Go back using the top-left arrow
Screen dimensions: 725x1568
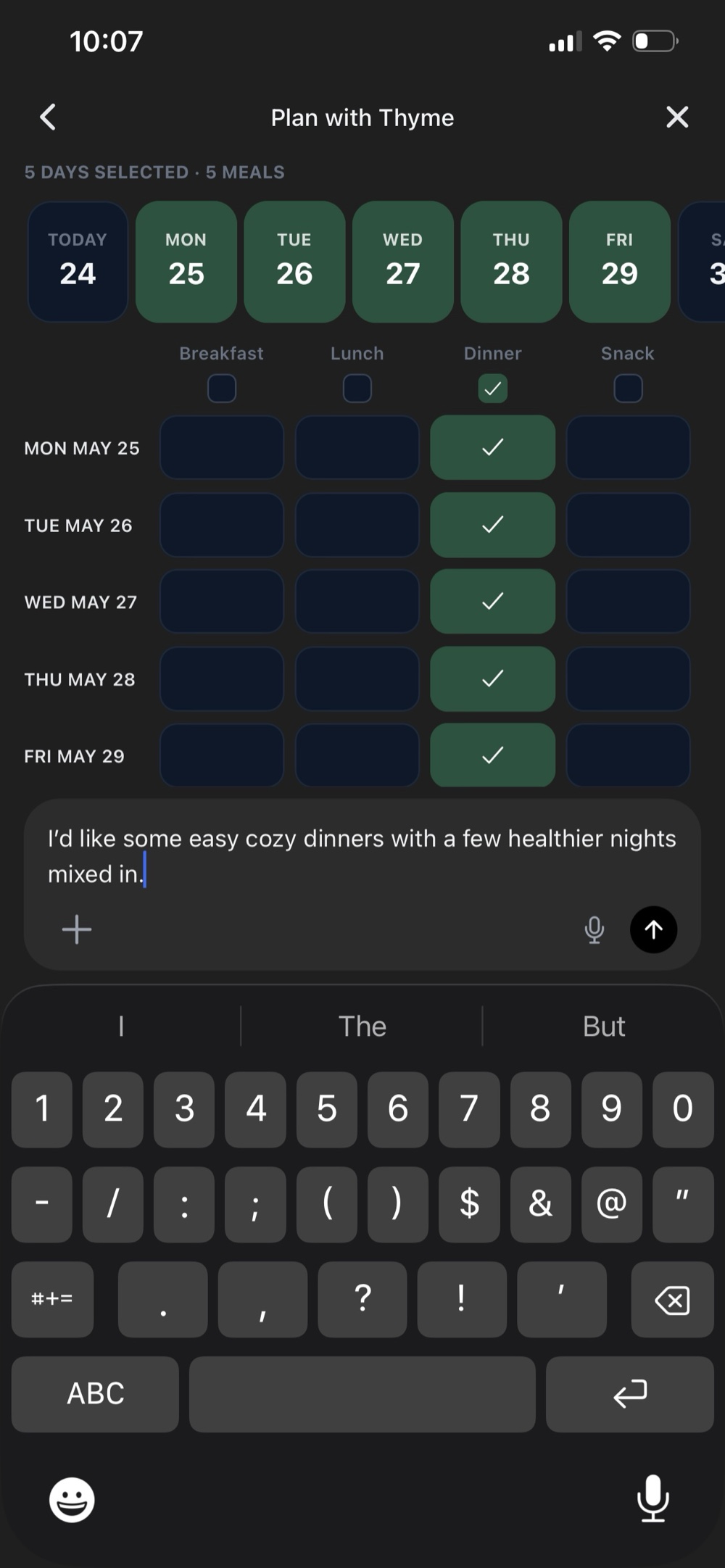pos(48,117)
